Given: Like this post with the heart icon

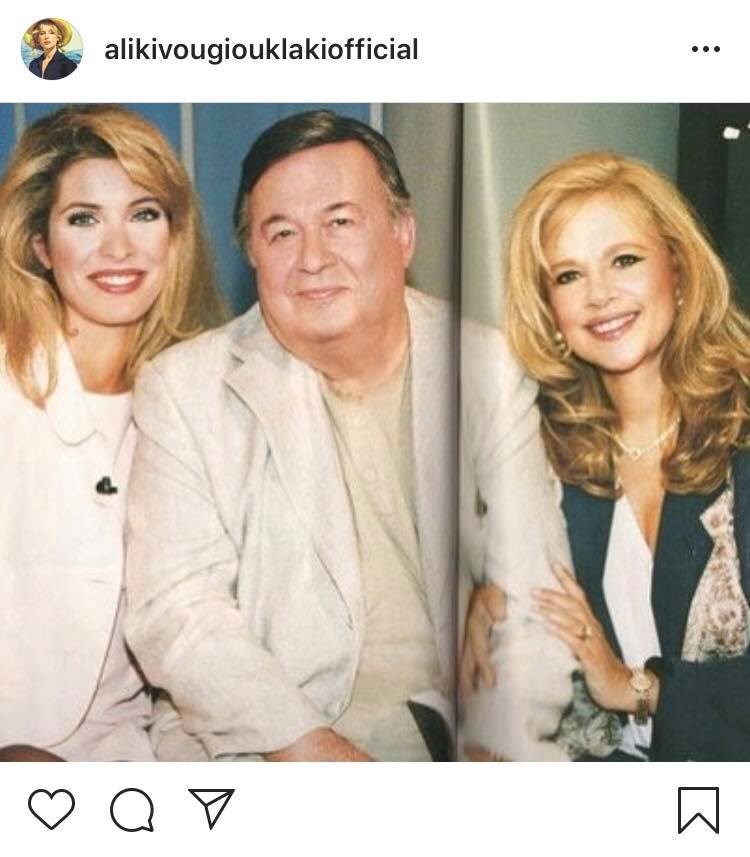Looking at the screenshot, I should (x=51, y=809).
